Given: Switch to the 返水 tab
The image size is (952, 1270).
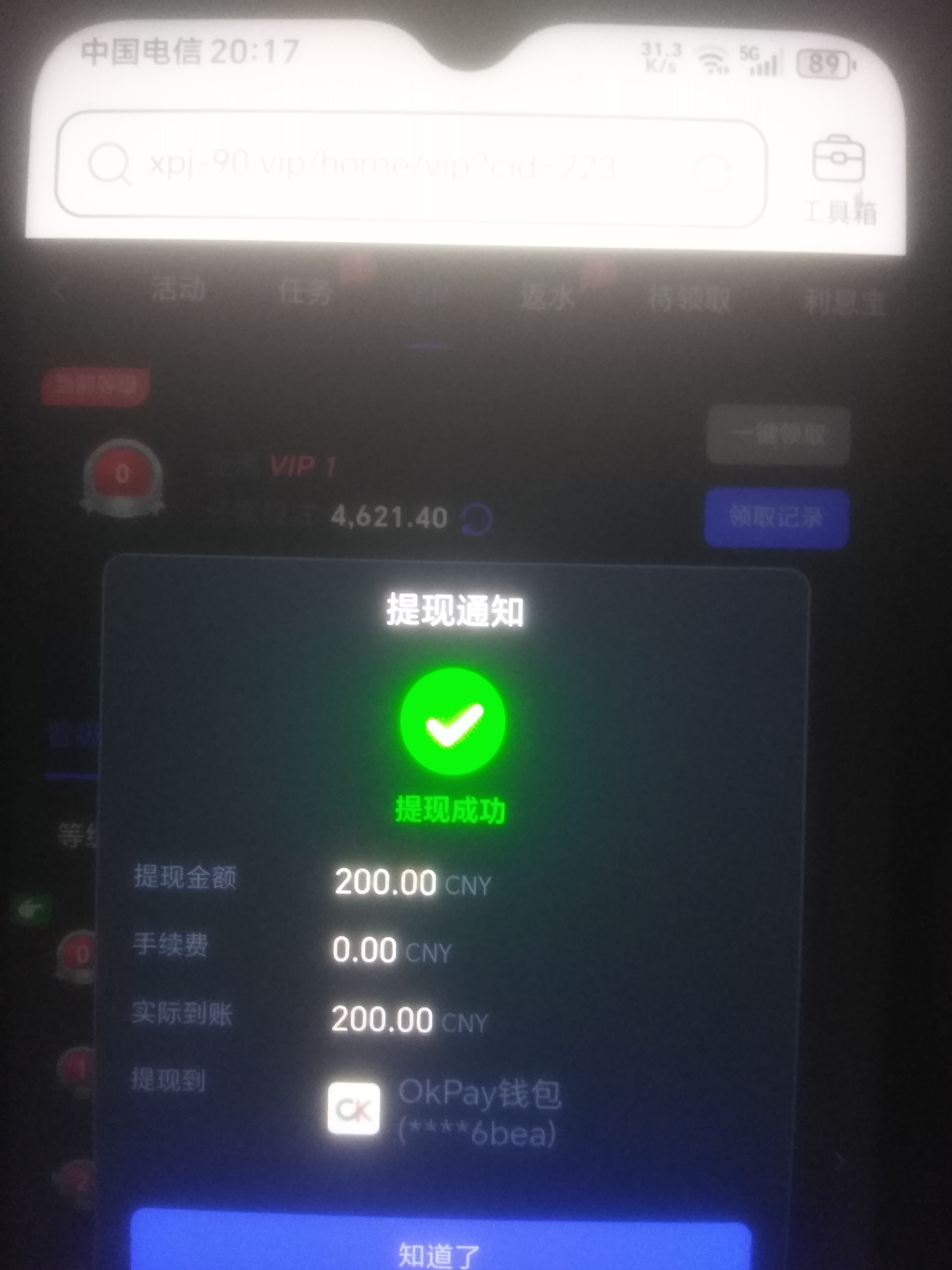Looking at the screenshot, I should (x=547, y=297).
